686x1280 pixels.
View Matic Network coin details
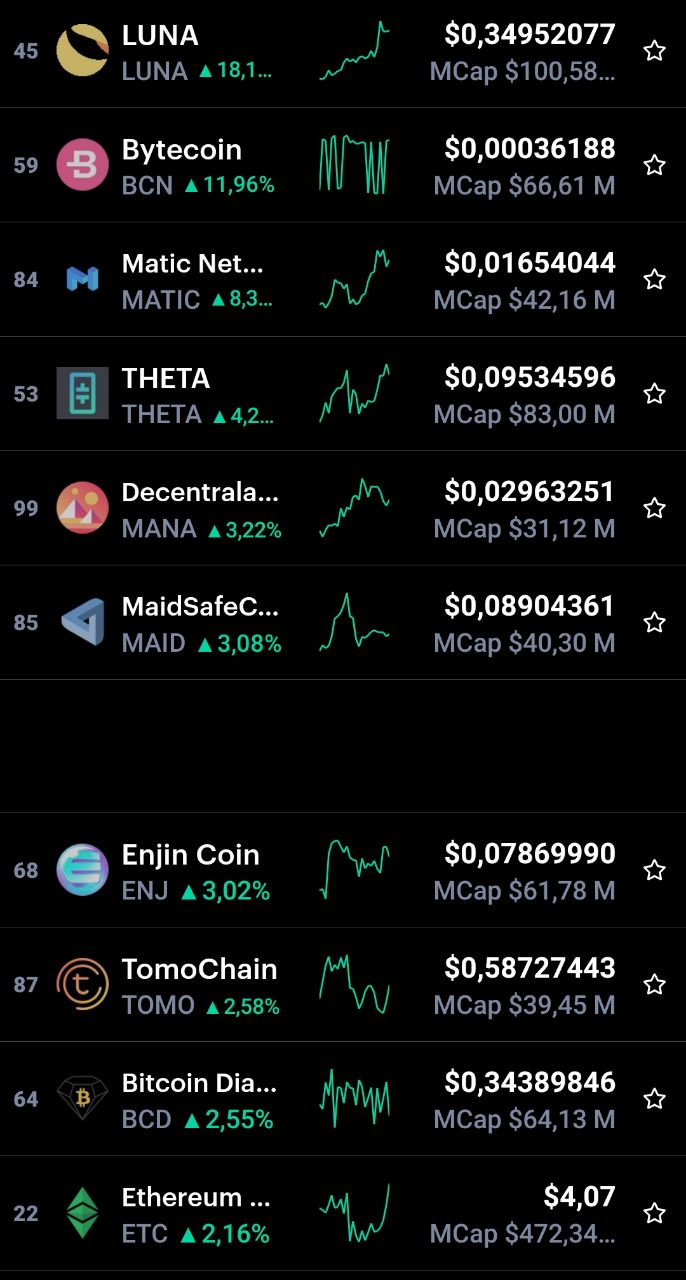(x=343, y=279)
